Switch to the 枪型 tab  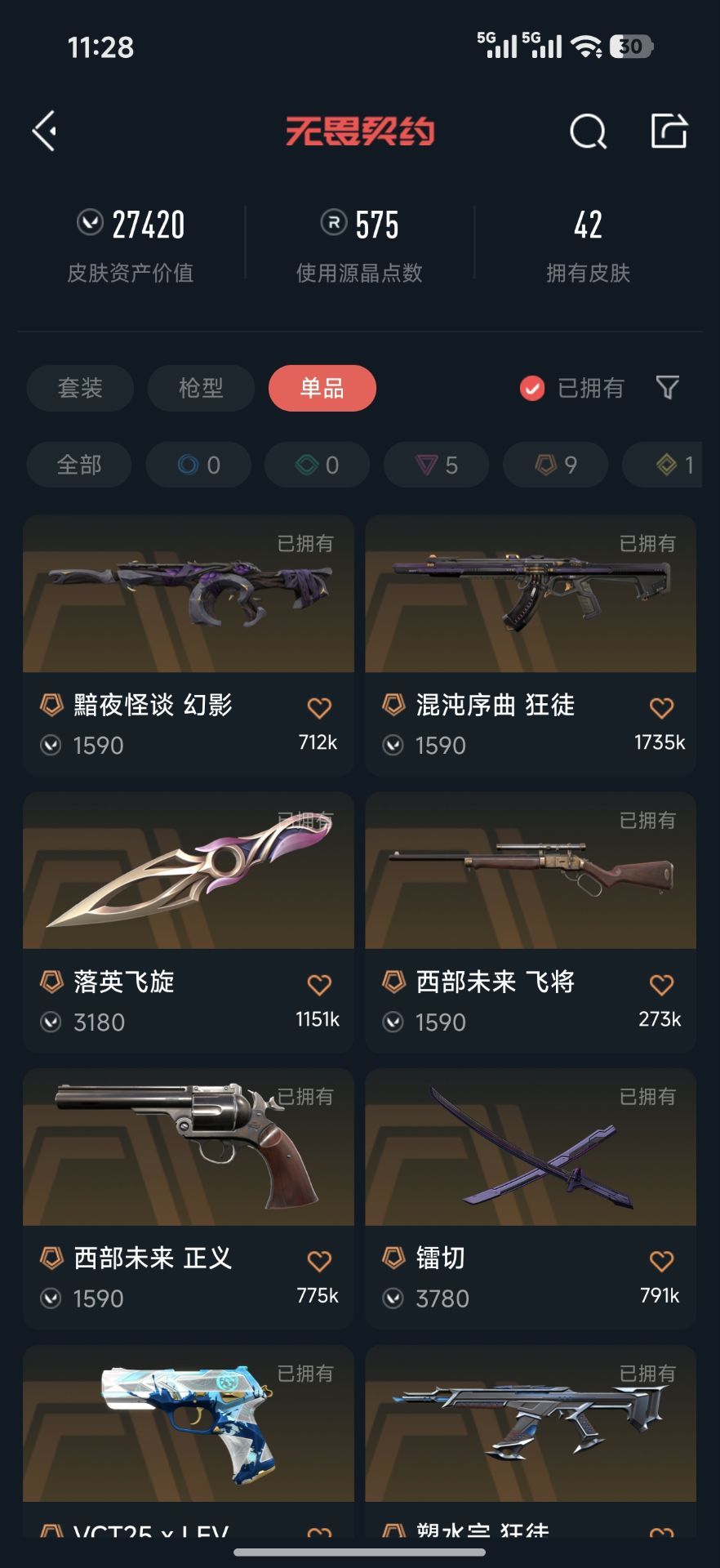point(200,389)
